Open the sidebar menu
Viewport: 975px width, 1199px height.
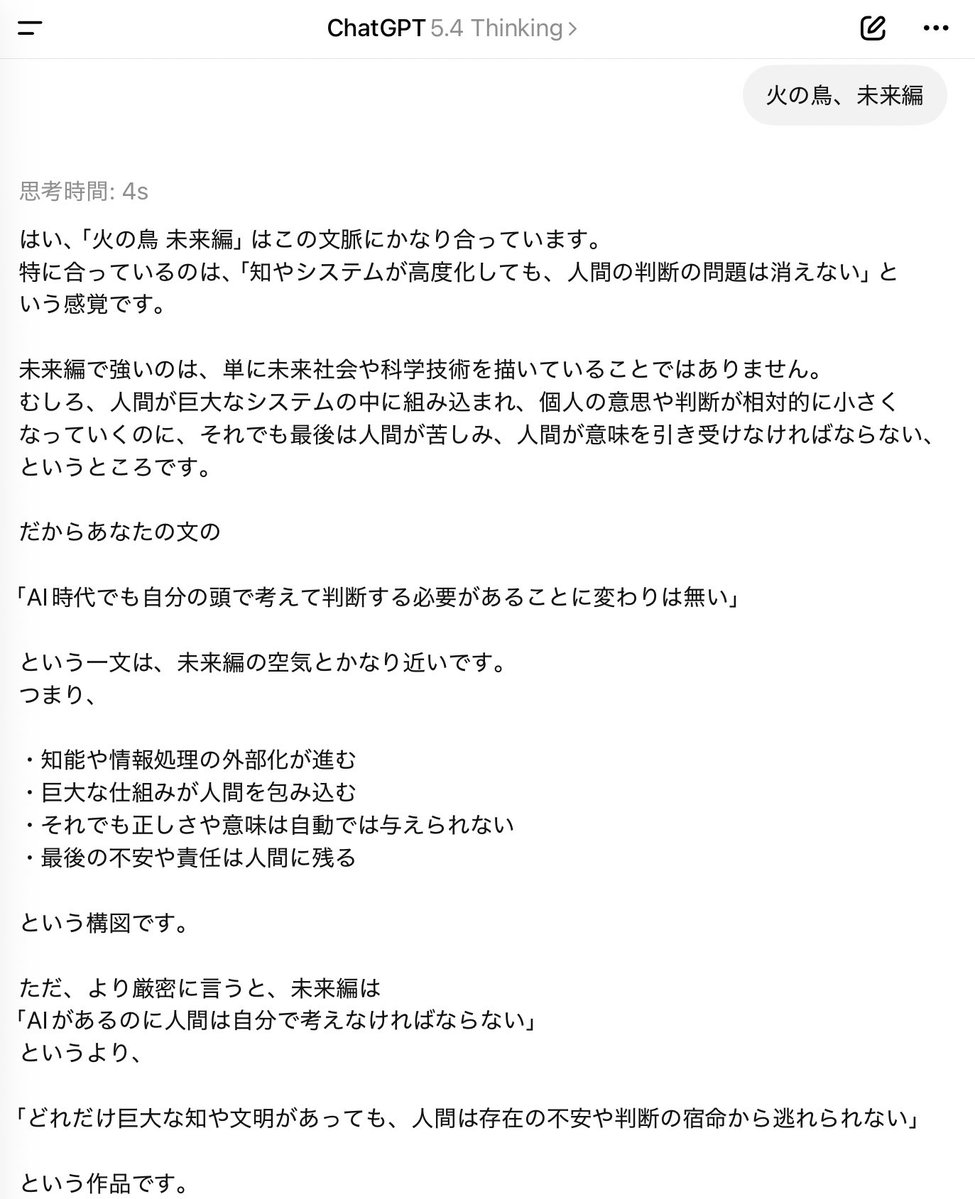(31, 29)
